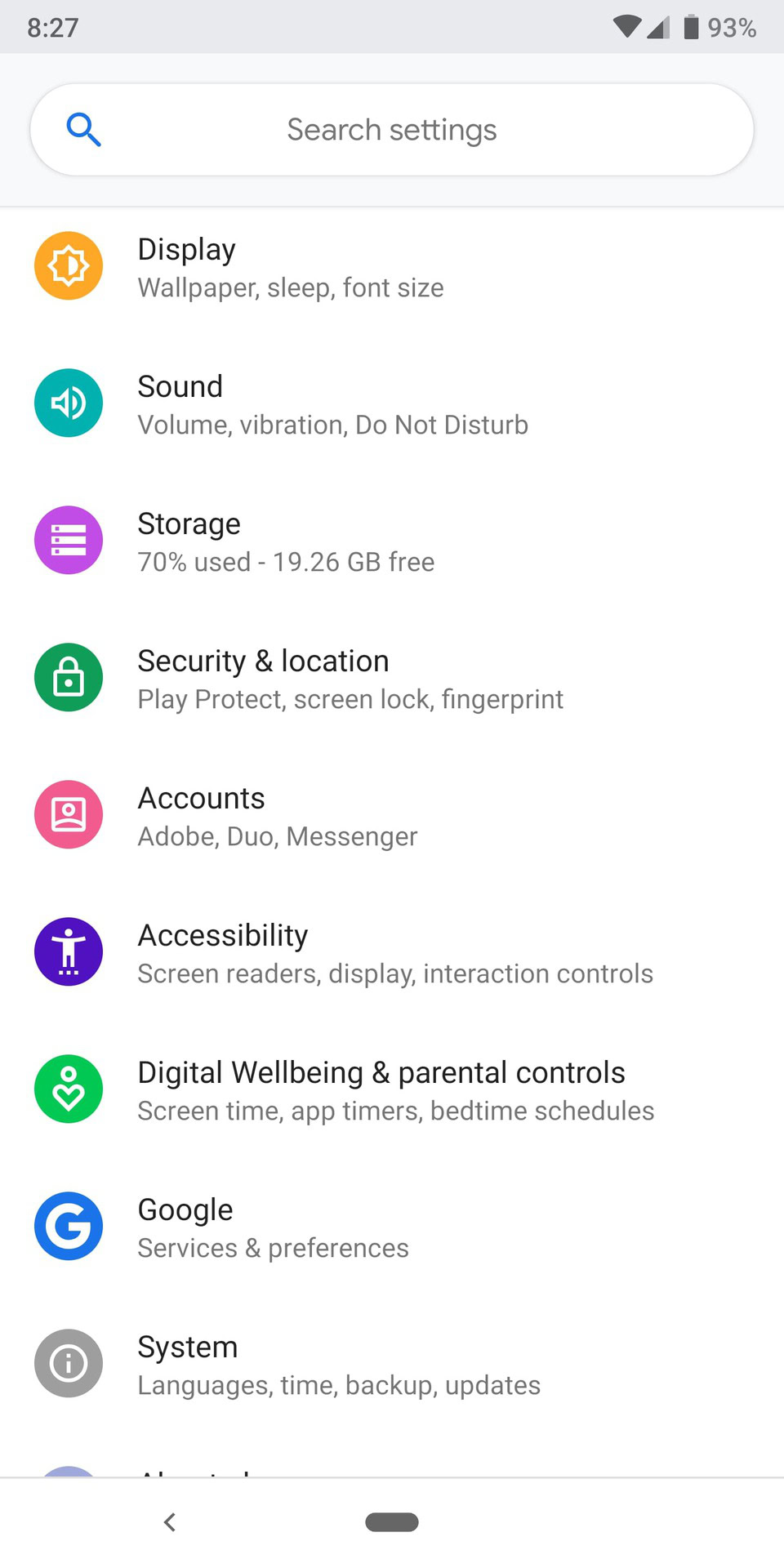
Task: Open Digital Wellbeing & parental controls
Action: pyautogui.click(x=392, y=1090)
